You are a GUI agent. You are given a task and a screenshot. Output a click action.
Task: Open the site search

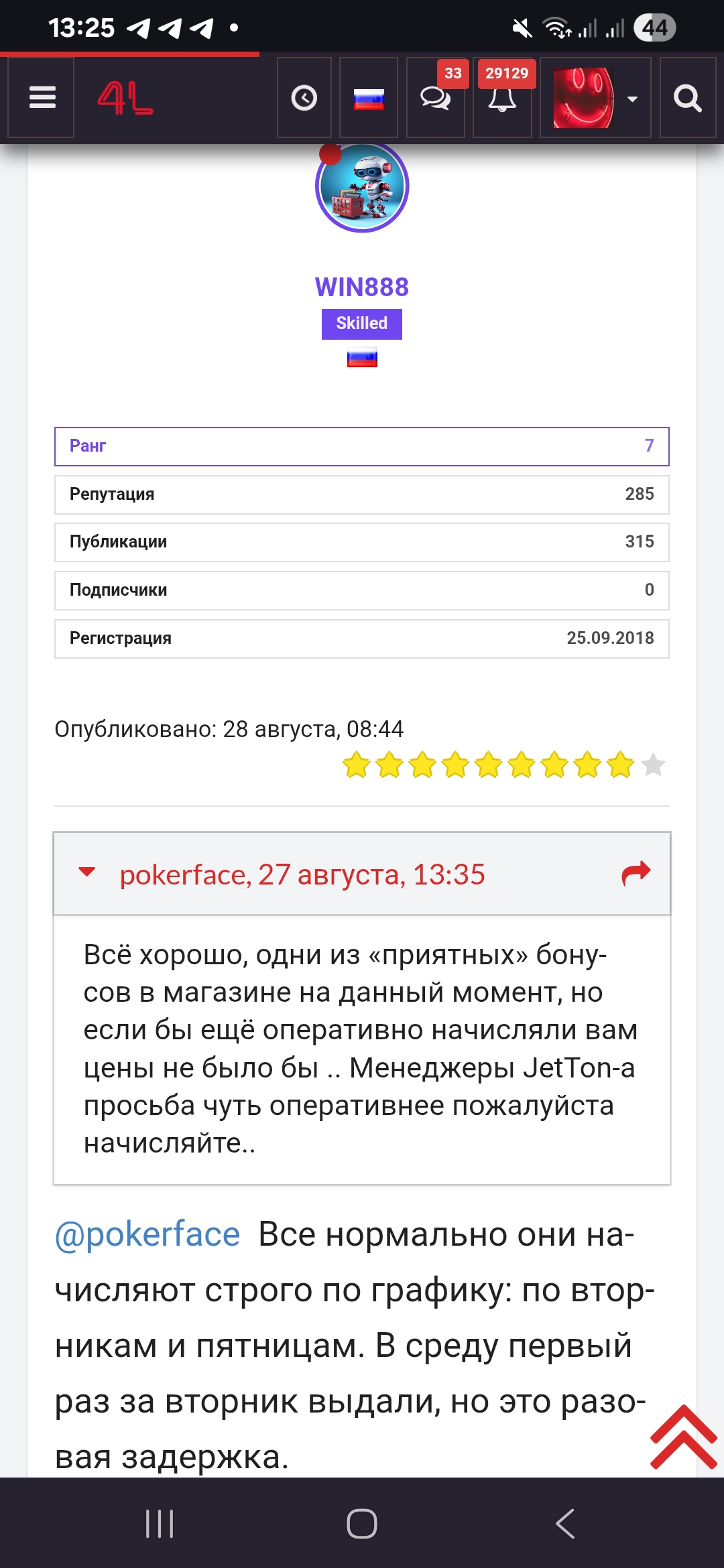pyautogui.click(x=687, y=98)
